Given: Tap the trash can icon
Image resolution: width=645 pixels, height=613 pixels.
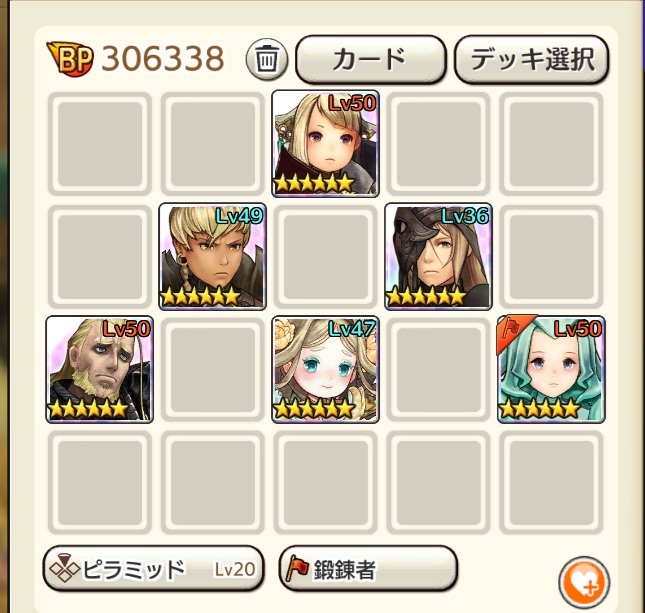Looking at the screenshot, I should coord(266,59).
